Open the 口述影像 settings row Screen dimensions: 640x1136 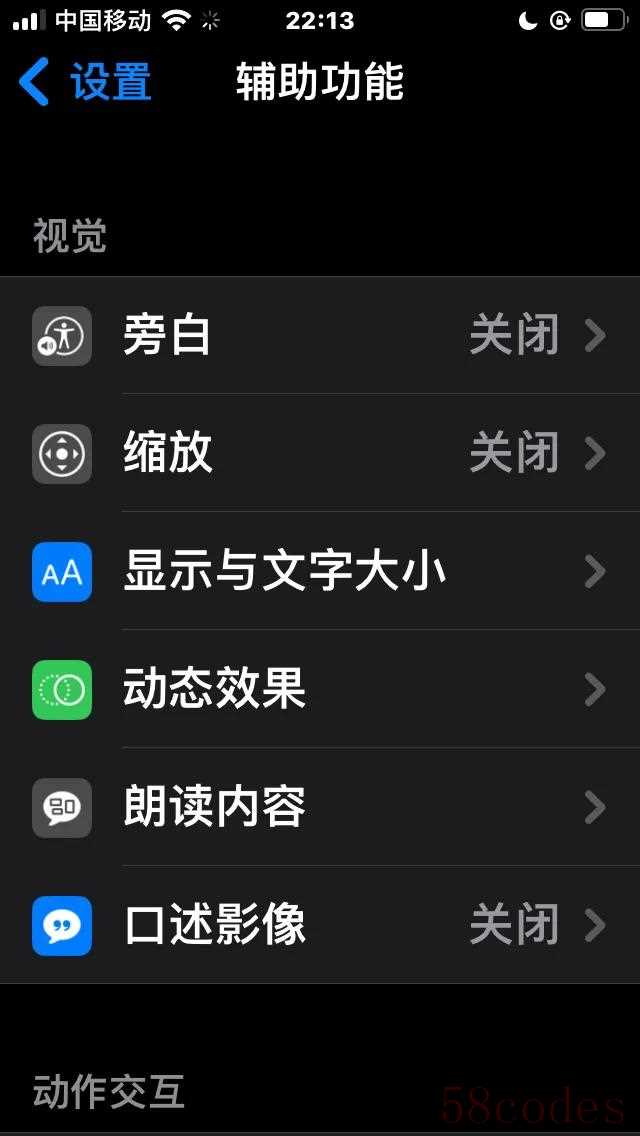coord(320,925)
